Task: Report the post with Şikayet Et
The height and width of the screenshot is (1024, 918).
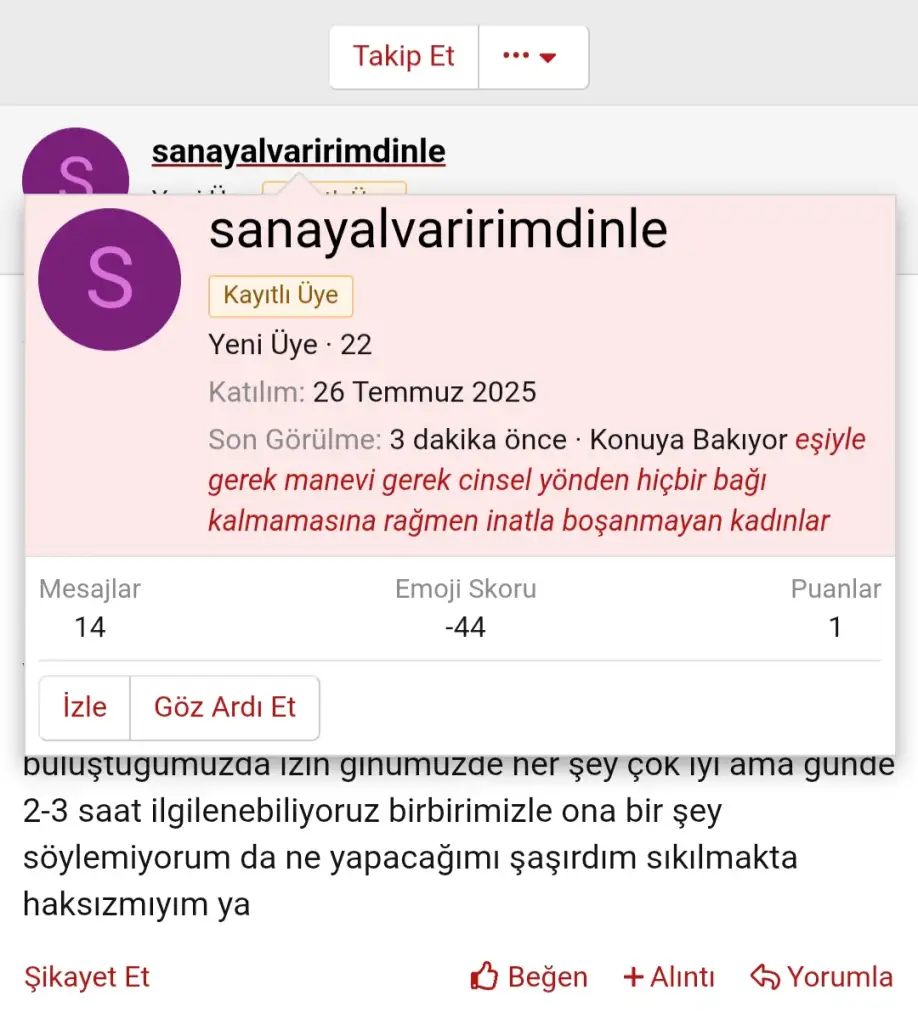Action: tap(87, 977)
